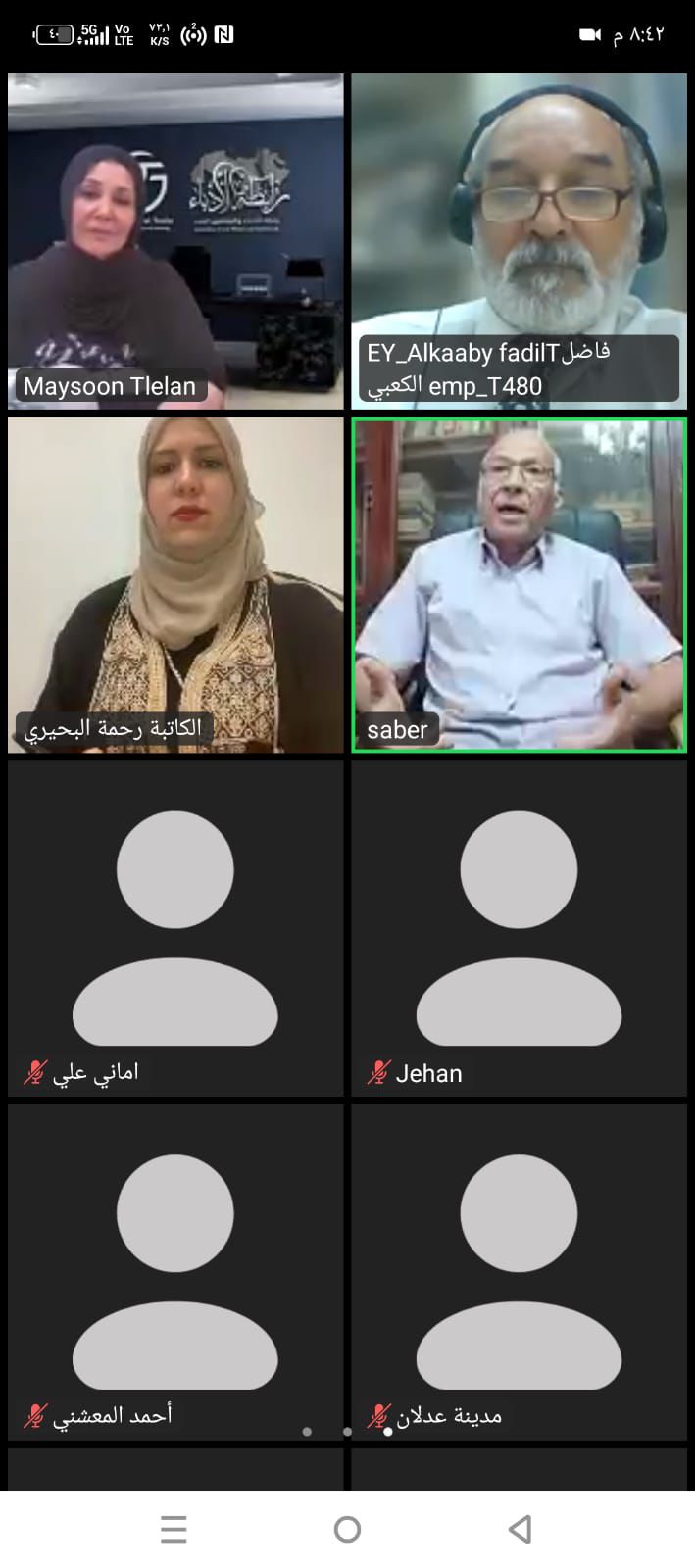This screenshot has height=1568, width=695.
Task: Select Maysoon Tlelan's video tile
Action: click(x=175, y=241)
